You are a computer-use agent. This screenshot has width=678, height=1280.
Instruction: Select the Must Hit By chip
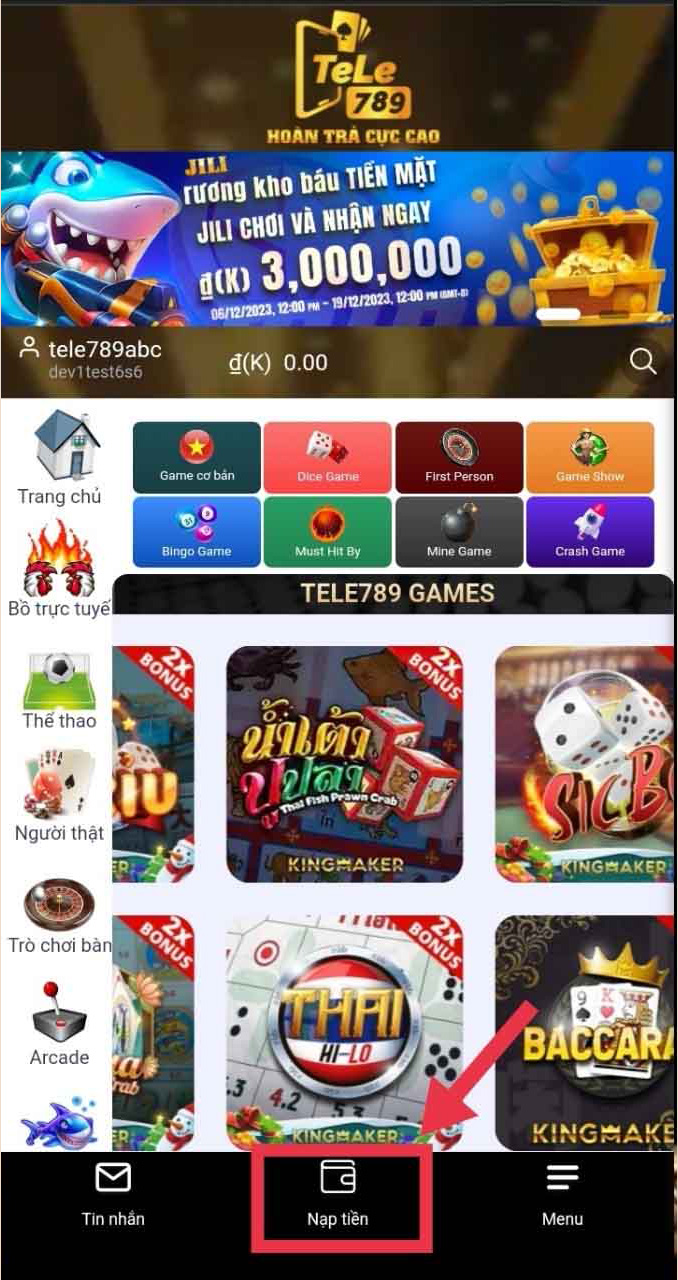tap(328, 532)
